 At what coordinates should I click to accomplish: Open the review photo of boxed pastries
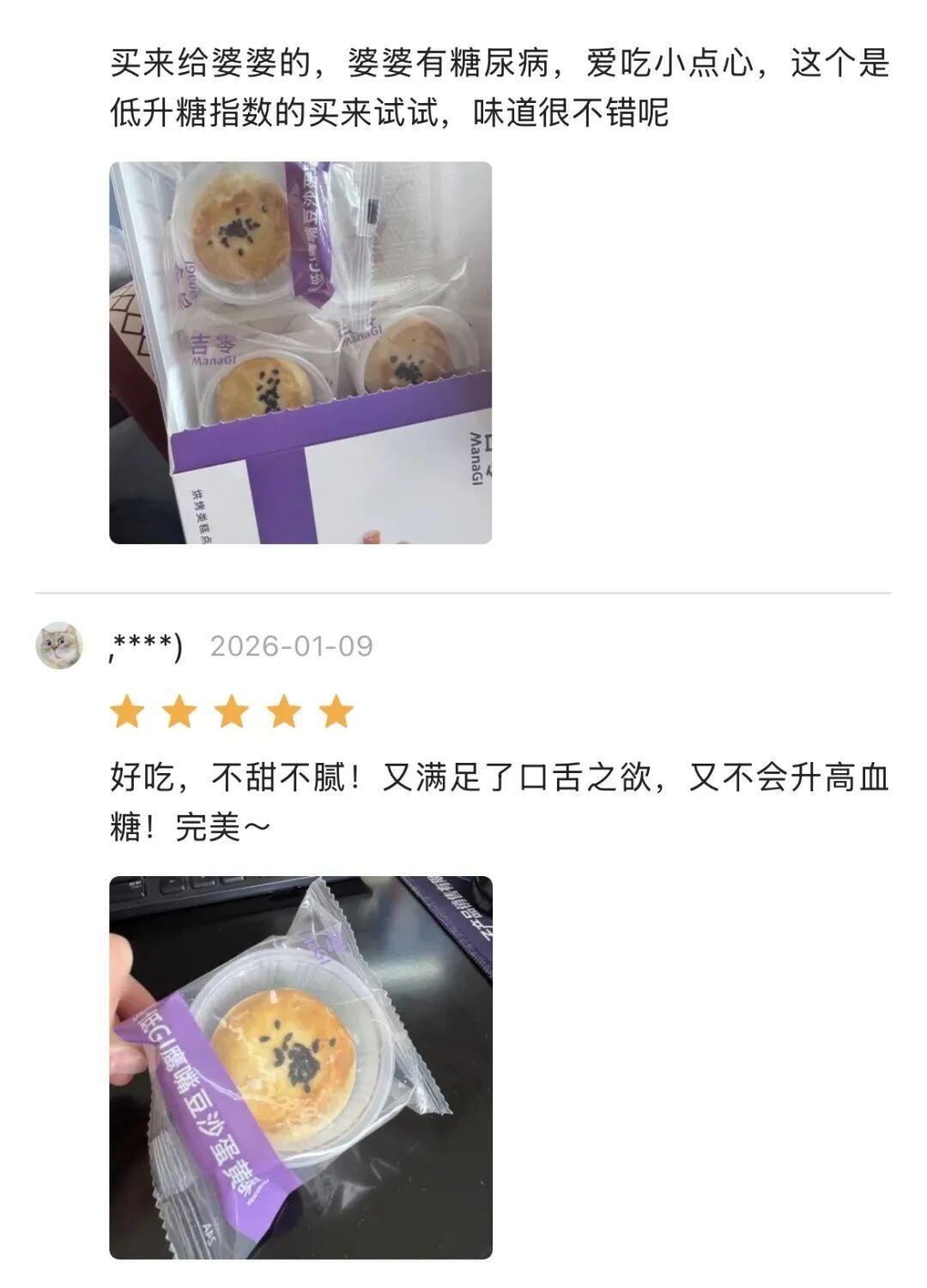pos(300,353)
